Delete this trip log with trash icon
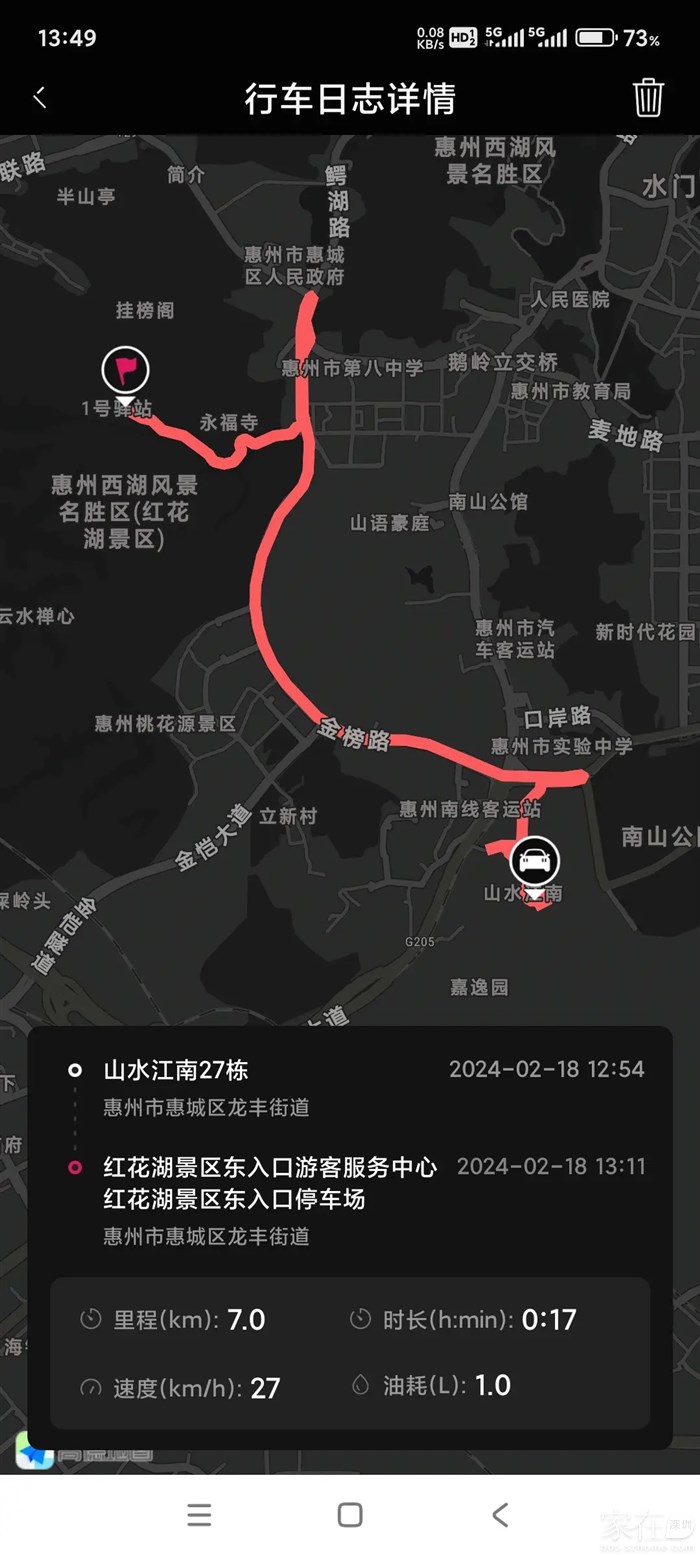Viewport: 700px width, 1555px height. point(648,98)
